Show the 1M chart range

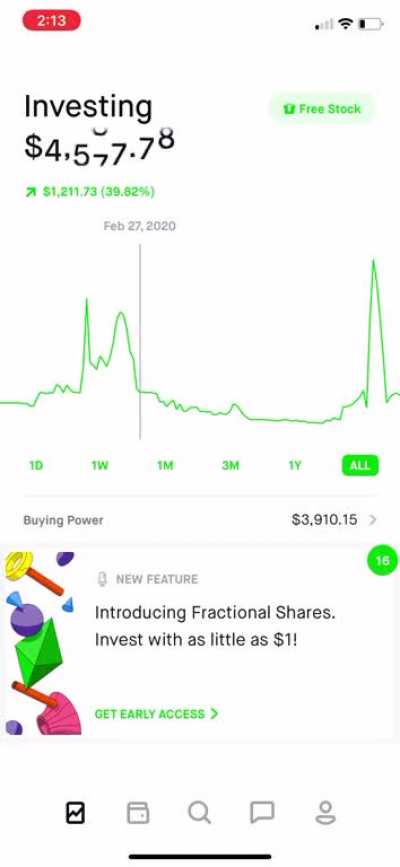[x=165, y=466]
